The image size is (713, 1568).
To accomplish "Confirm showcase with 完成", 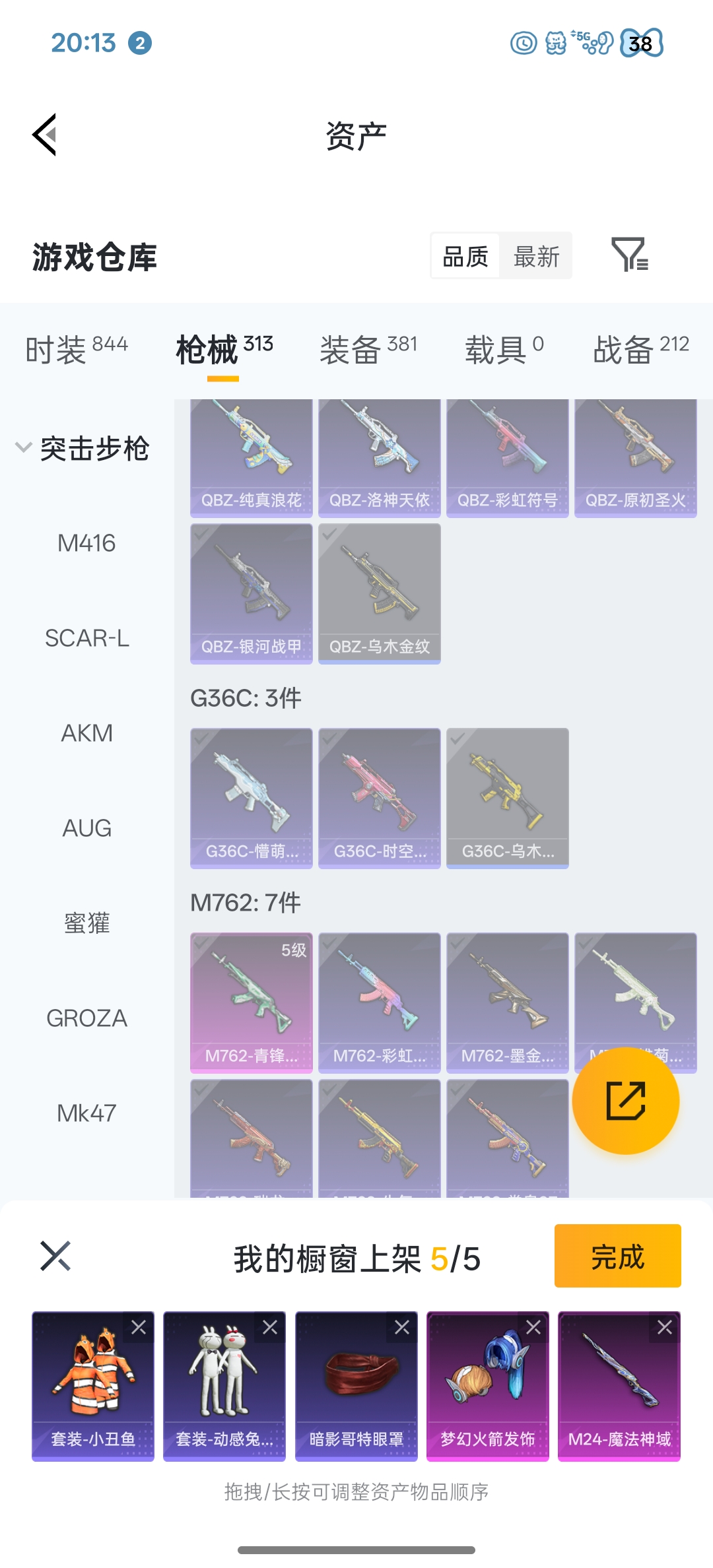I will pyautogui.click(x=617, y=1256).
